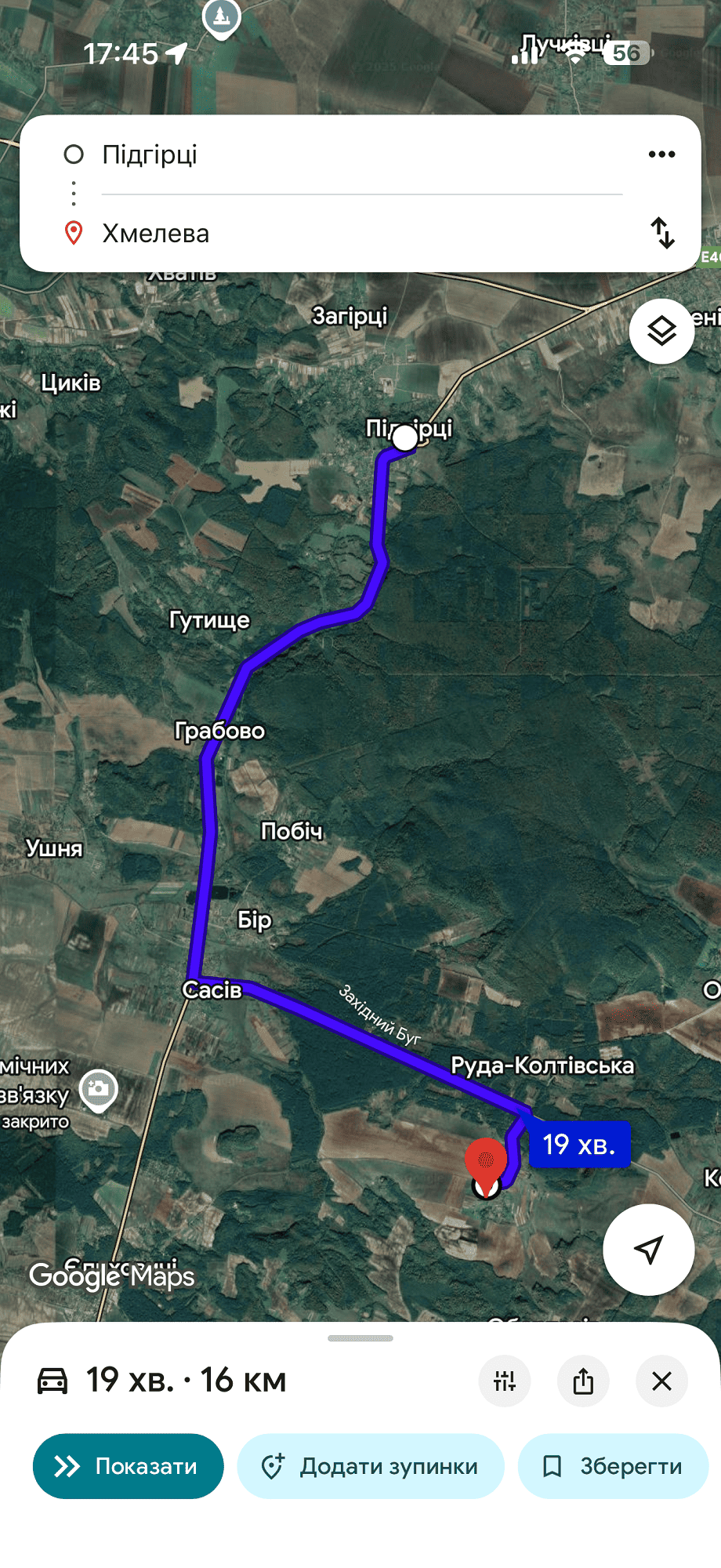Viewport: 721px width, 1568px height.
Task: Open the map layers selector
Action: [661, 332]
